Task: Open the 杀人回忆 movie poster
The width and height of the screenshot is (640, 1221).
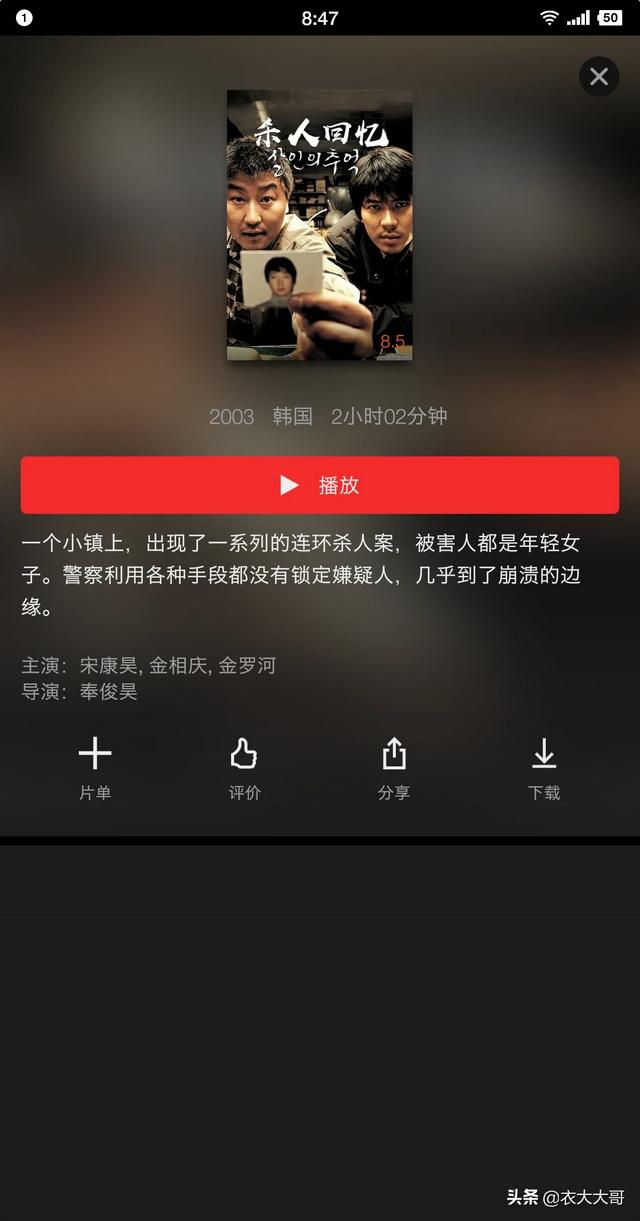Action: (320, 225)
